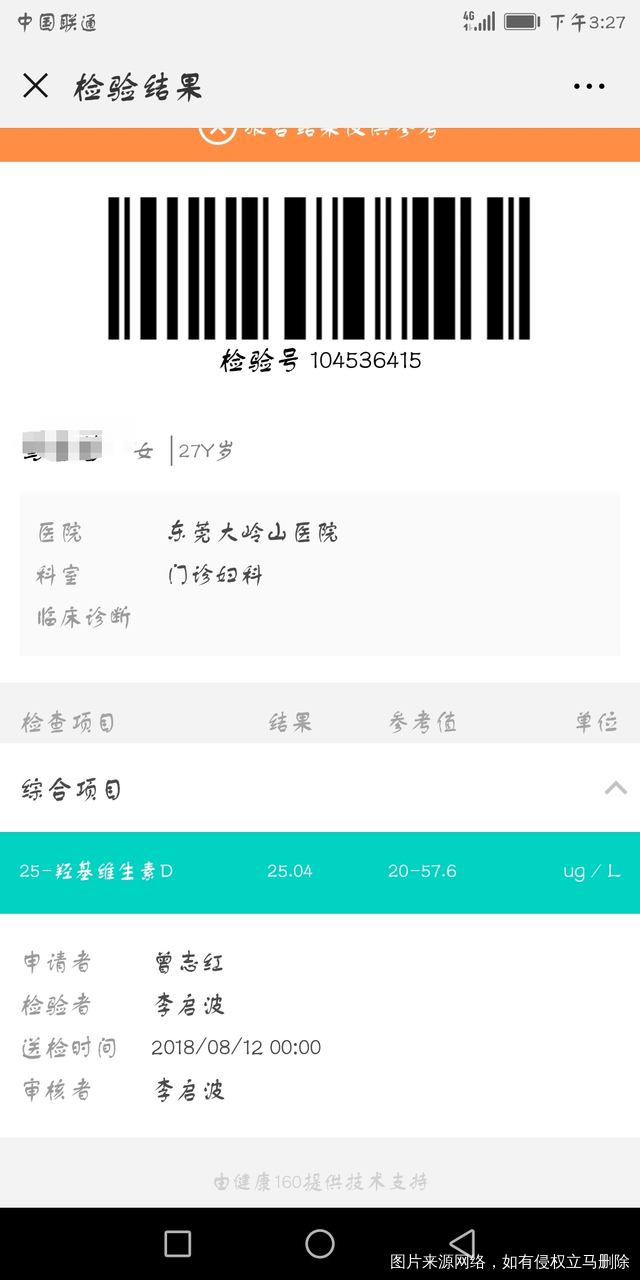
Task: Tap the system back button
Action: point(462,1243)
